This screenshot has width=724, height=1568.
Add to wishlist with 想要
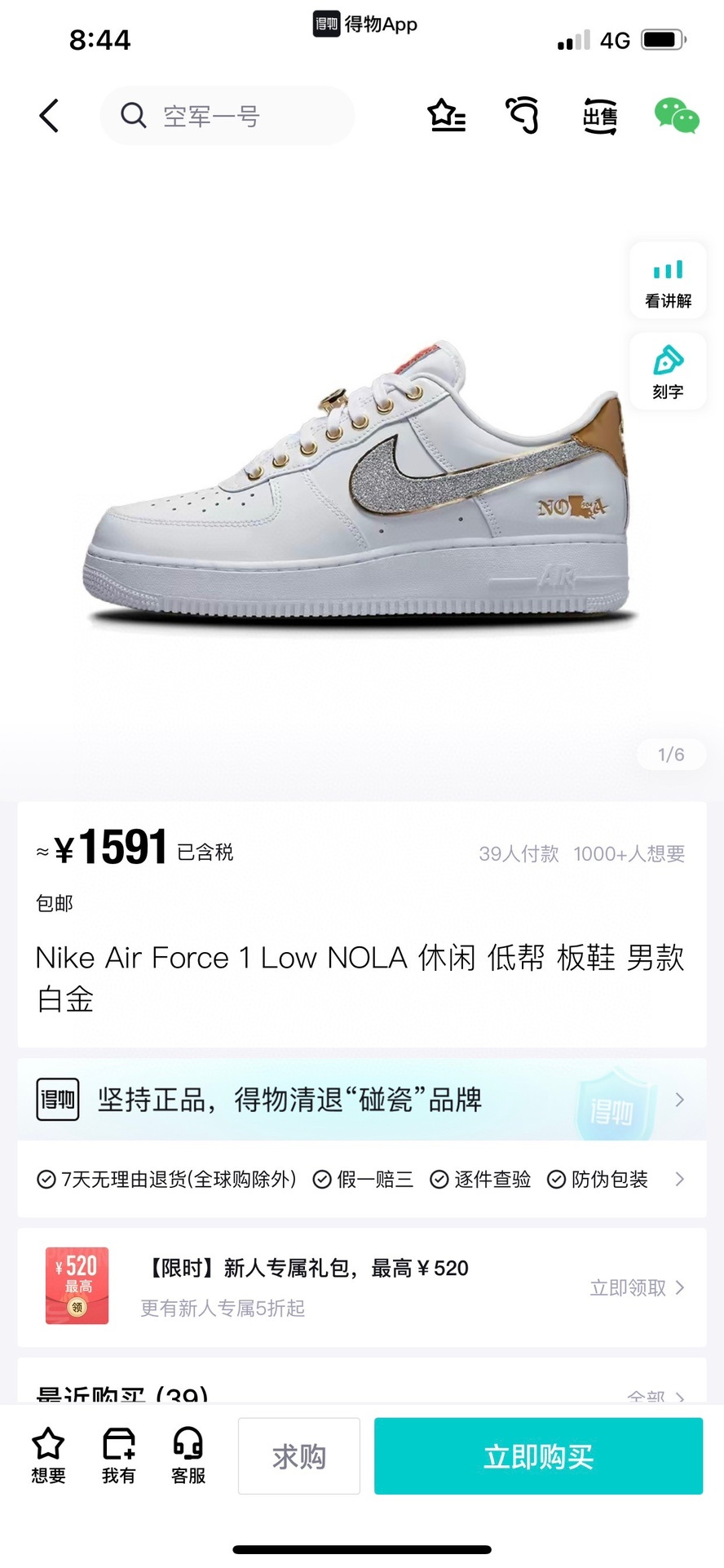[x=48, y=1455]
